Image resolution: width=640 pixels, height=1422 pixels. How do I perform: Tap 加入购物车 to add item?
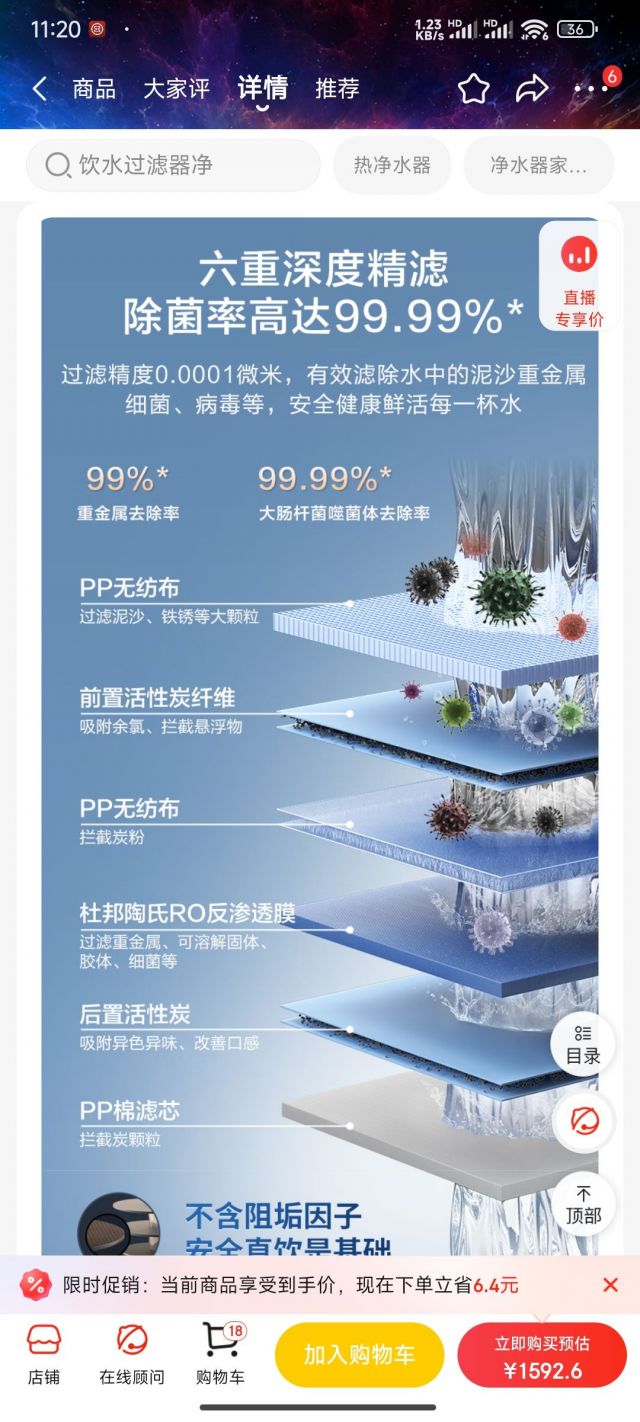359,1355
